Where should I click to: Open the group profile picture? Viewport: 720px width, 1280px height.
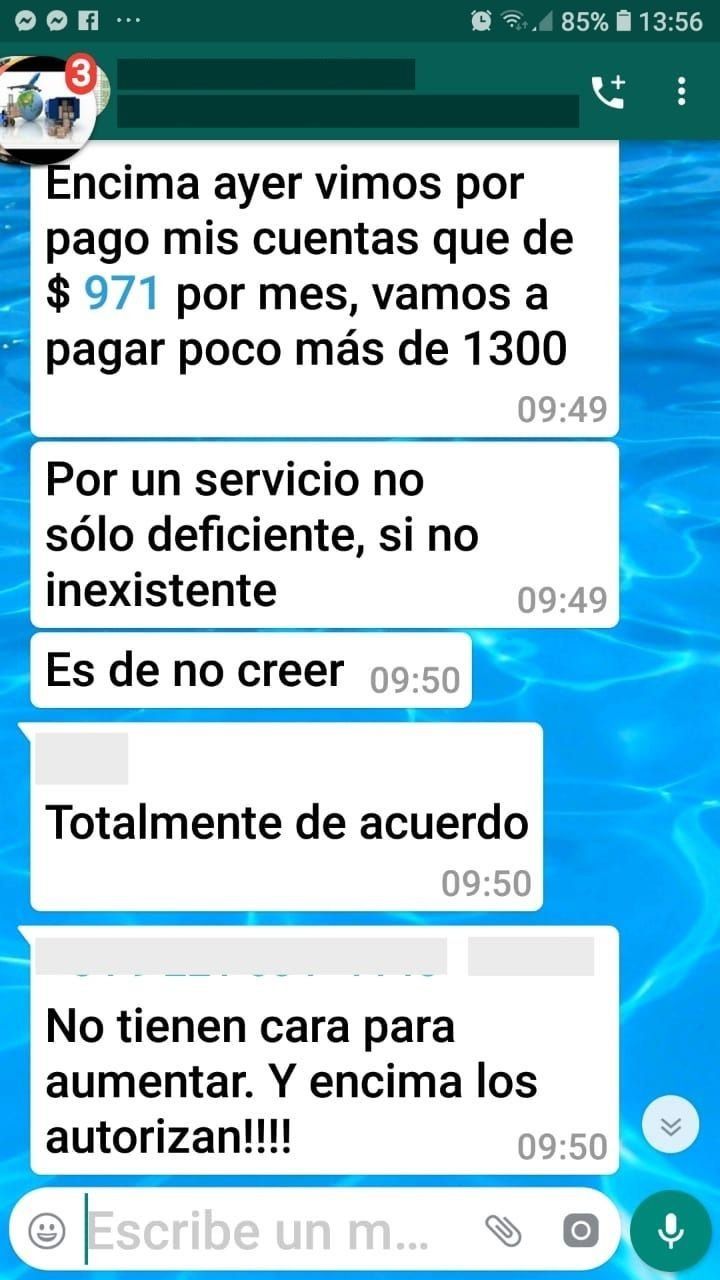pyautogui.click(x=48, y=100)
